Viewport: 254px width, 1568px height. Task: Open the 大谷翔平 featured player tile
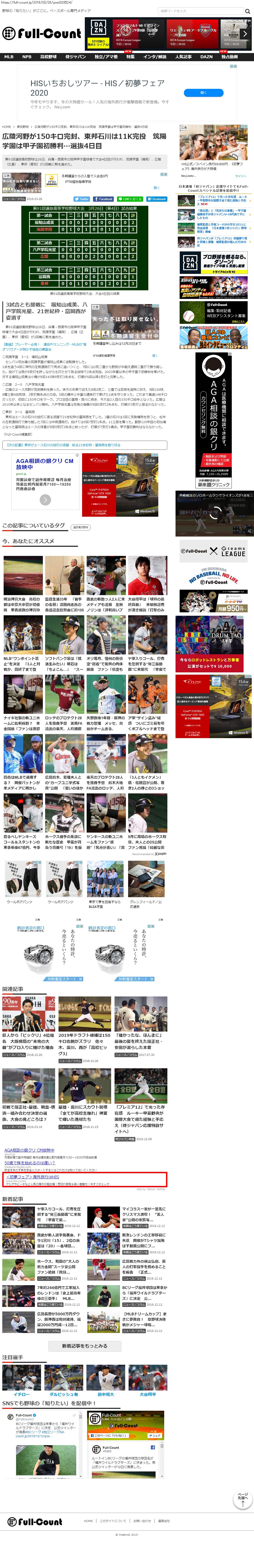[147, 1394]
